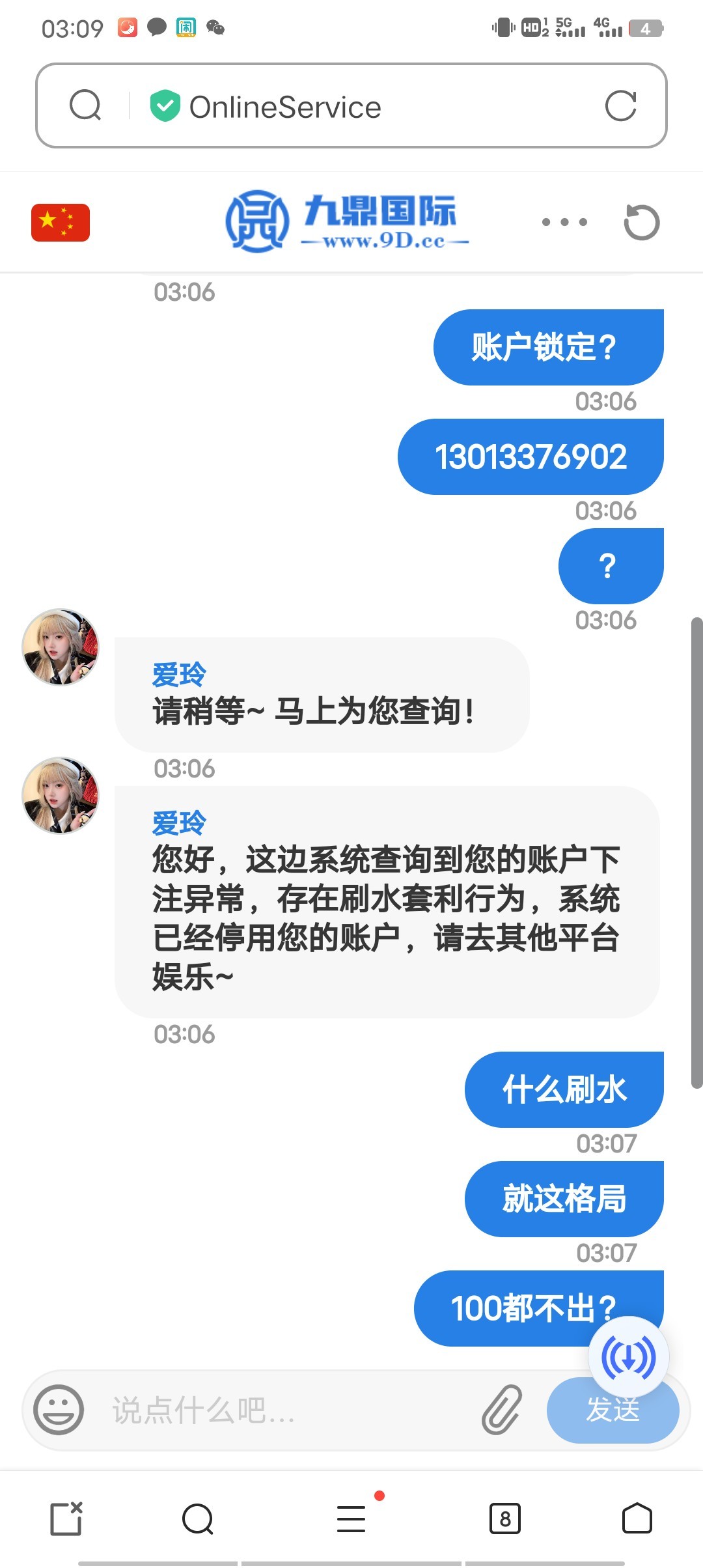Open the browser menu with three lines
703x1568 pixels.
coord(351,1519)
